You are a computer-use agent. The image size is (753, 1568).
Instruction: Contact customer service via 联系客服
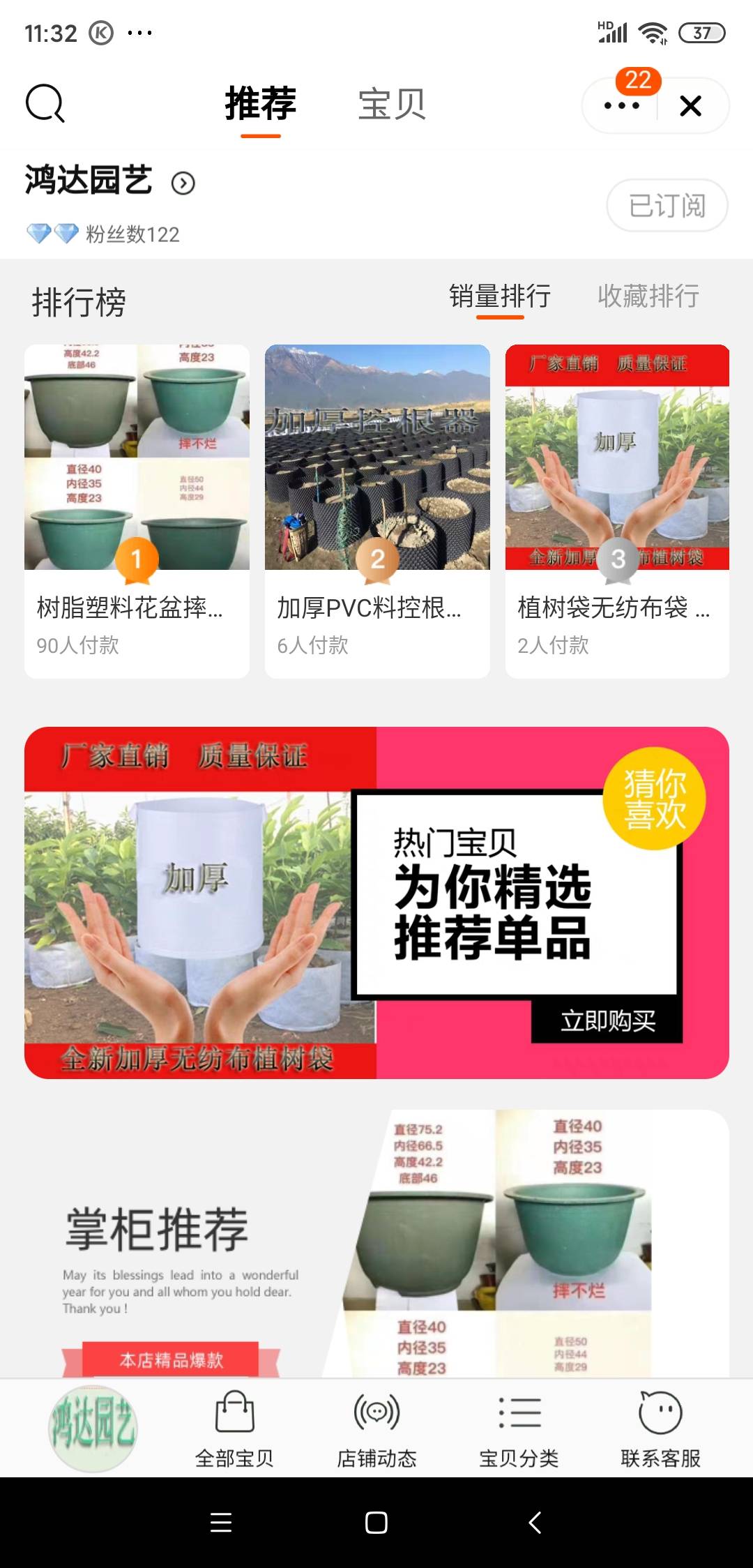tap(660, 1428)
